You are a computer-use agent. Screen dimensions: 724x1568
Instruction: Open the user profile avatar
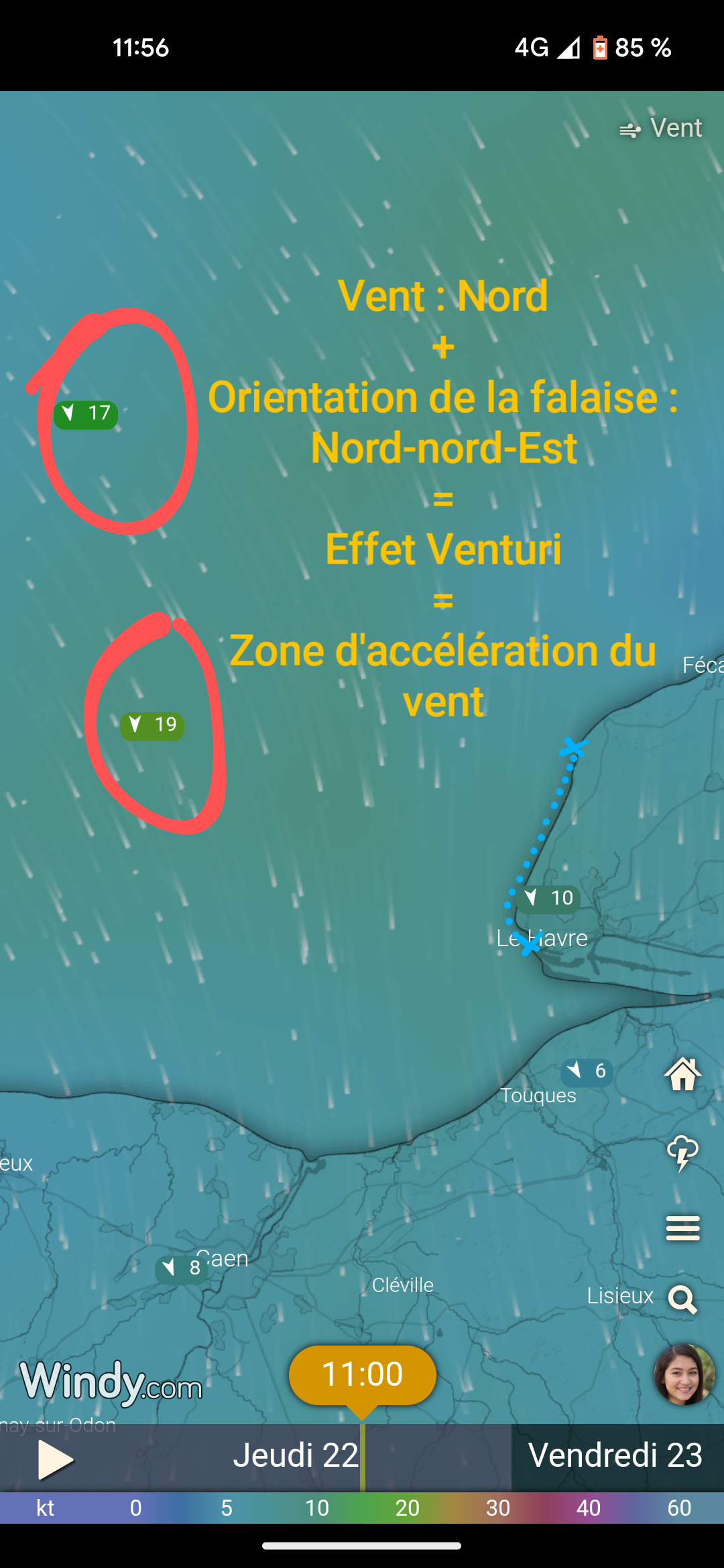[x=684, y=1374]
